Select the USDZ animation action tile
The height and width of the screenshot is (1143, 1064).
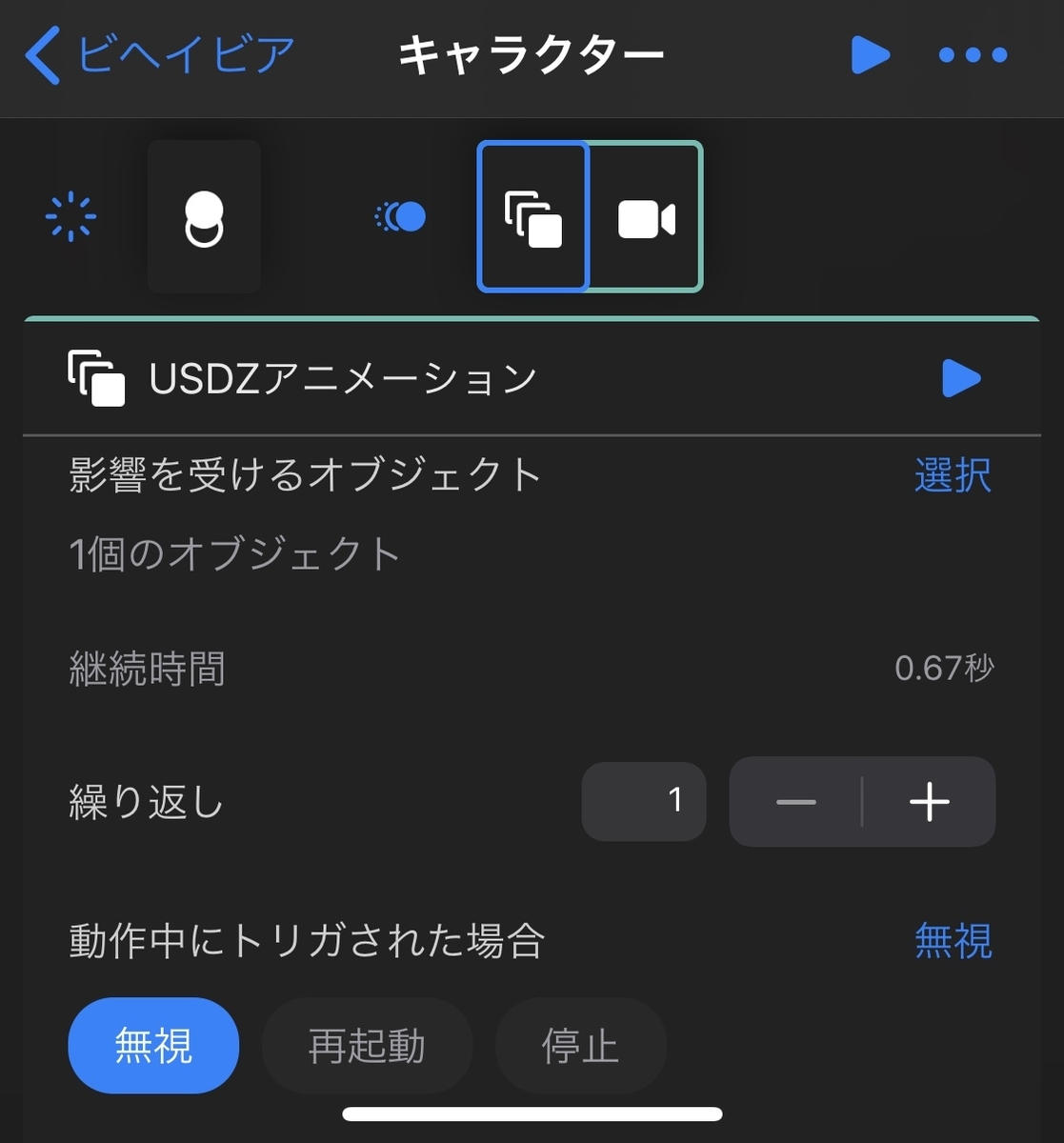coord(533,217)
